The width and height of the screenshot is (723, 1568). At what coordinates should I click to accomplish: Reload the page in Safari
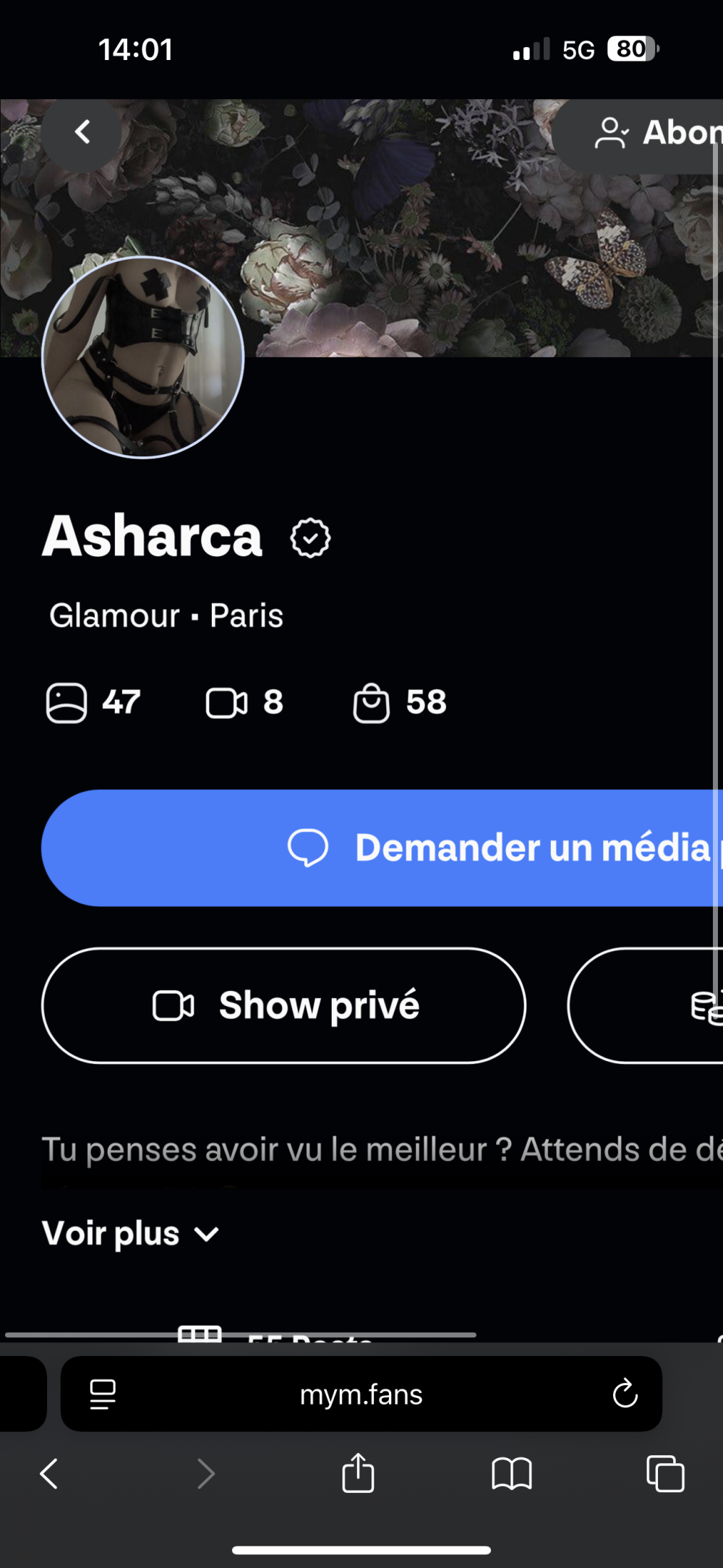point(625,1394)
